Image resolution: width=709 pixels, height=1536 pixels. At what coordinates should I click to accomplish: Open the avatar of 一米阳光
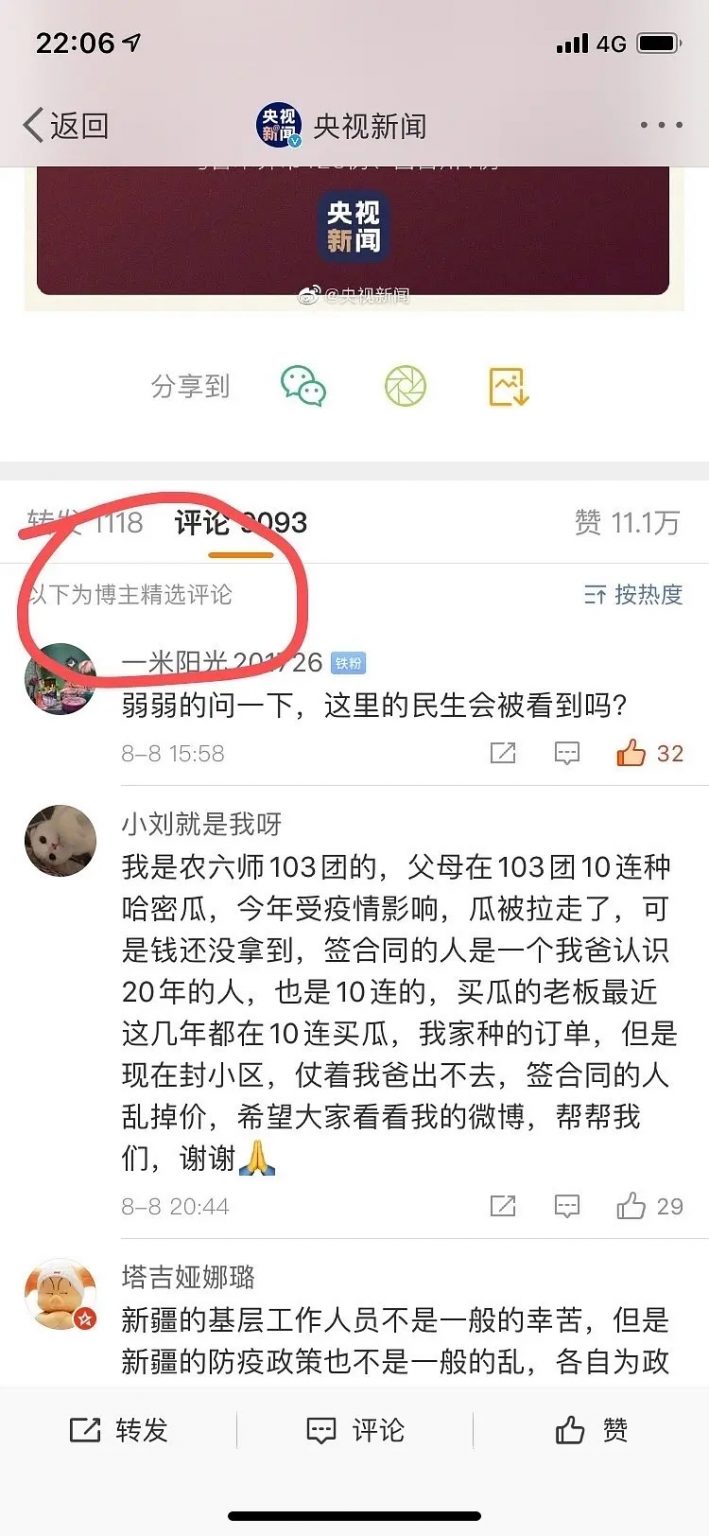pyautogui.click(x=60, y=679)
